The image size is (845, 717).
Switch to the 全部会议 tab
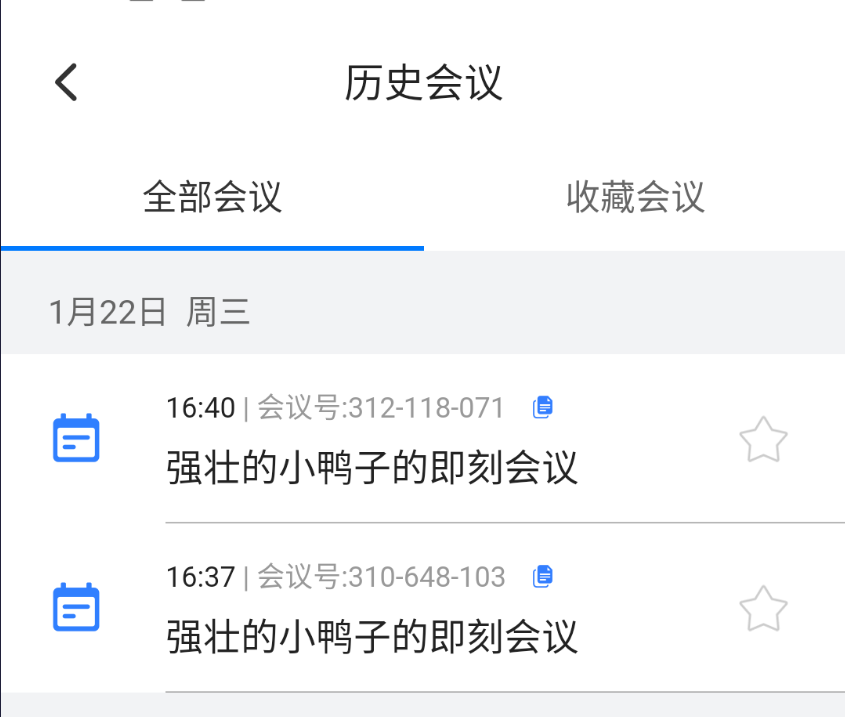tap(212, 197)
